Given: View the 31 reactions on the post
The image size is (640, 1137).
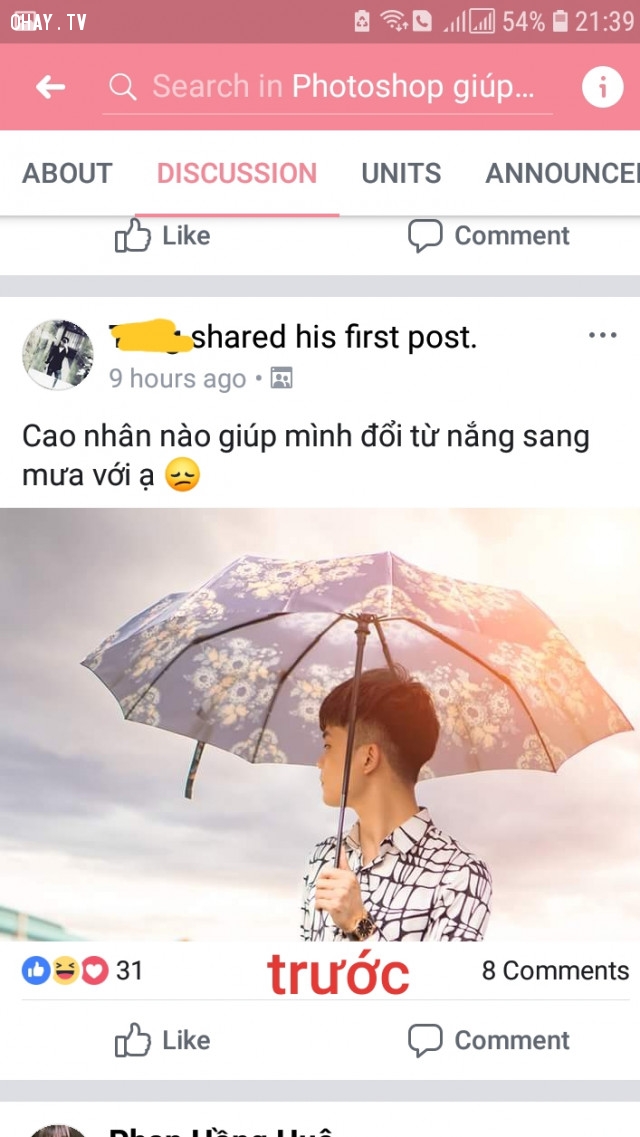Looking at the screenshot, I should [82, 970].
